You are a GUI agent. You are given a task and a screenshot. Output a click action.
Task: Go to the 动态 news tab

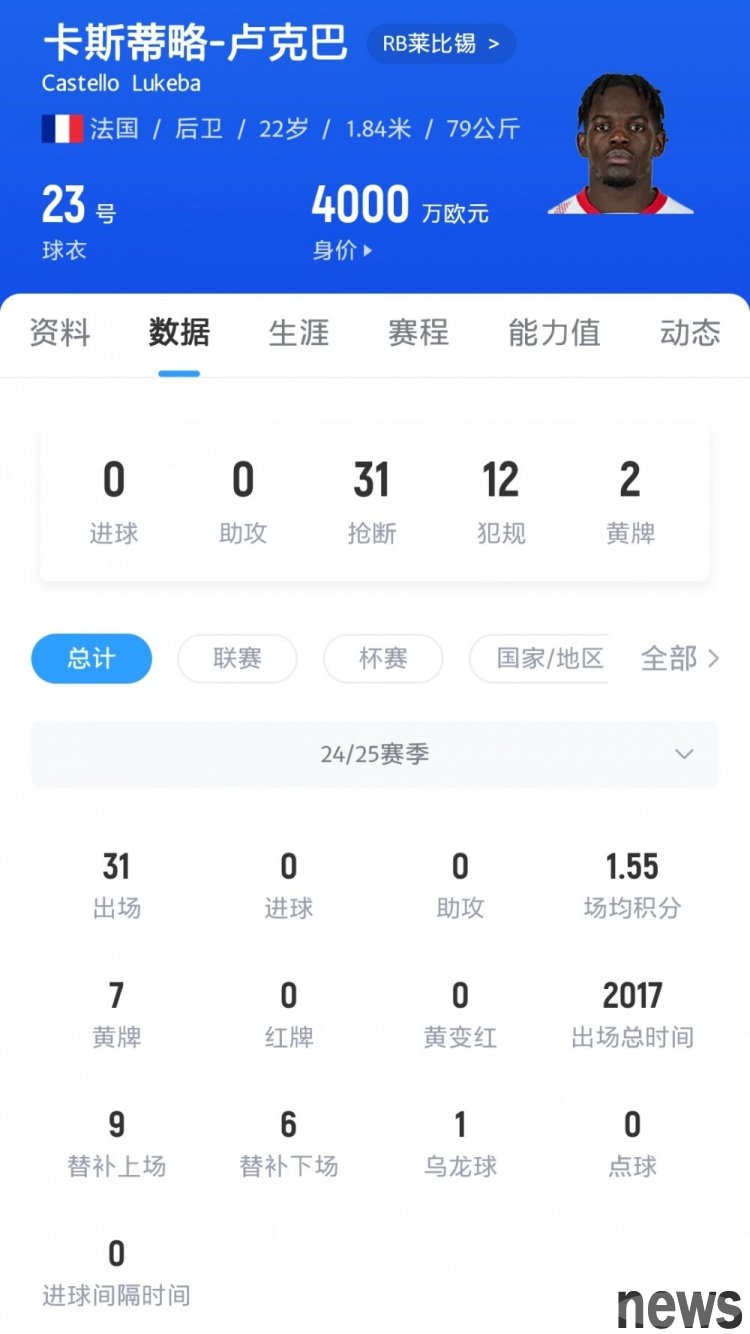[689, 333]
